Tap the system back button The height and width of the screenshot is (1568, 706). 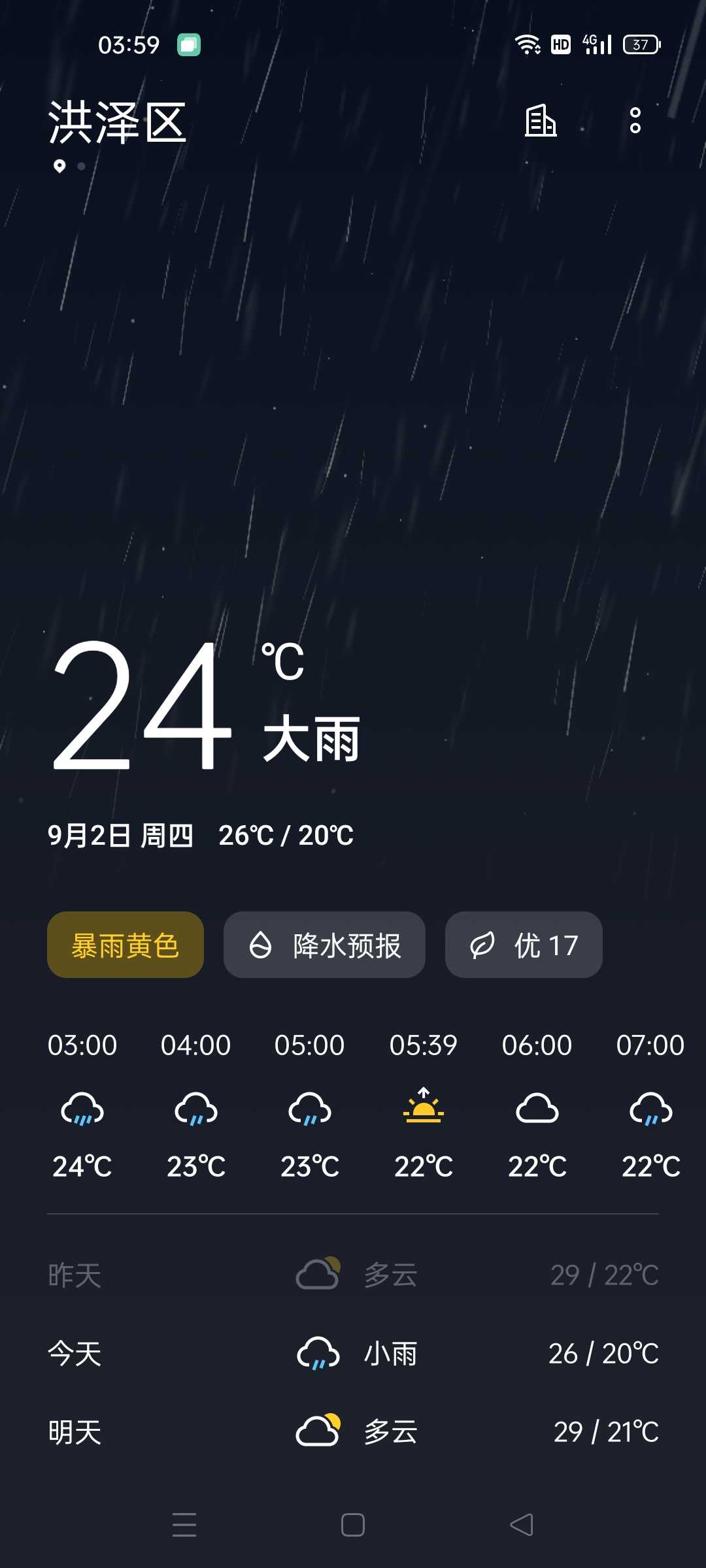coord(522,1525)
